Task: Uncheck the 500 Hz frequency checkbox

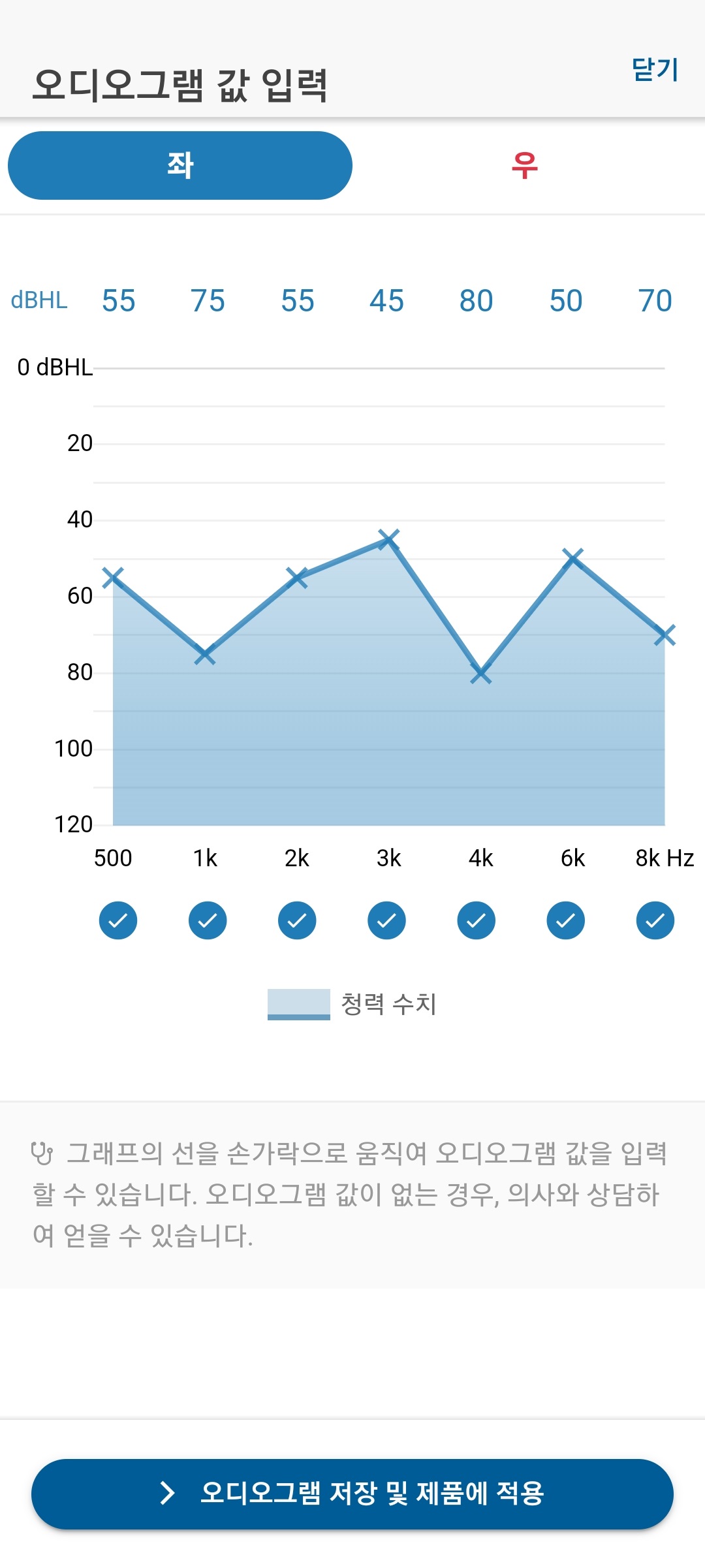Action: tap(118, 920)
